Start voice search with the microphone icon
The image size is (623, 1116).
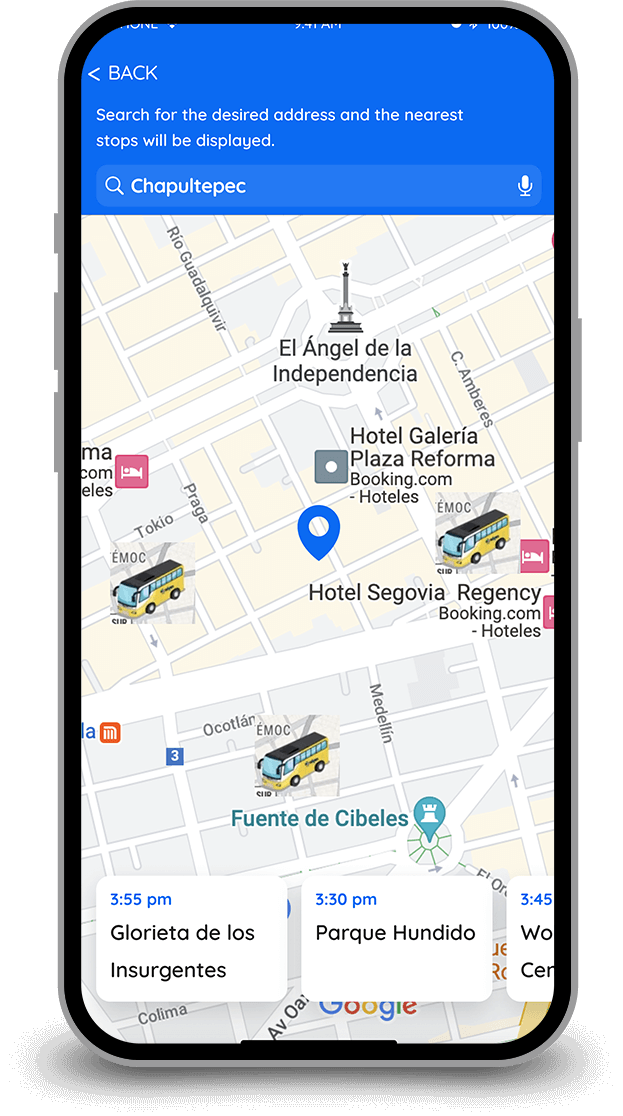(x=525, y=186)
